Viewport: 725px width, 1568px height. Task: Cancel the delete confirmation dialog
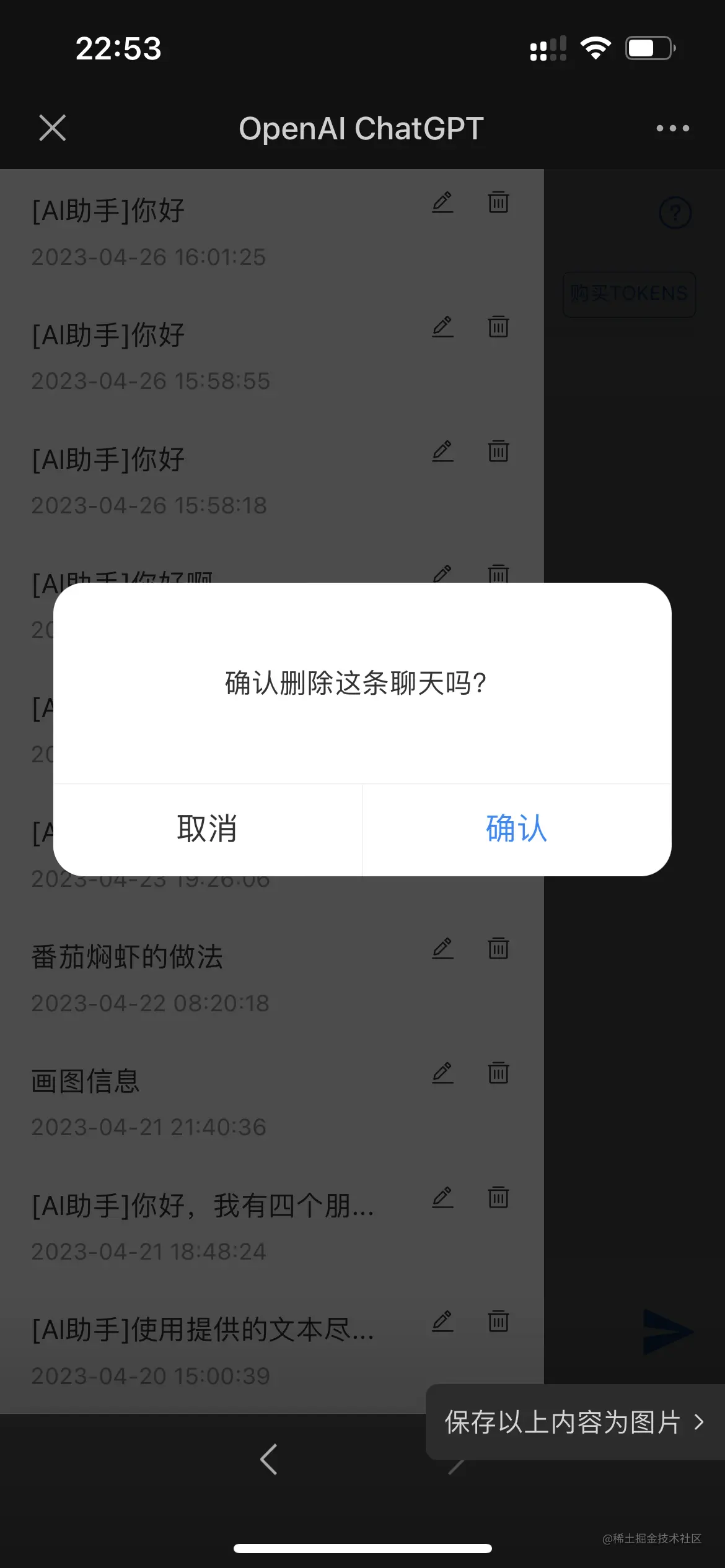click(x=206, y=829)
